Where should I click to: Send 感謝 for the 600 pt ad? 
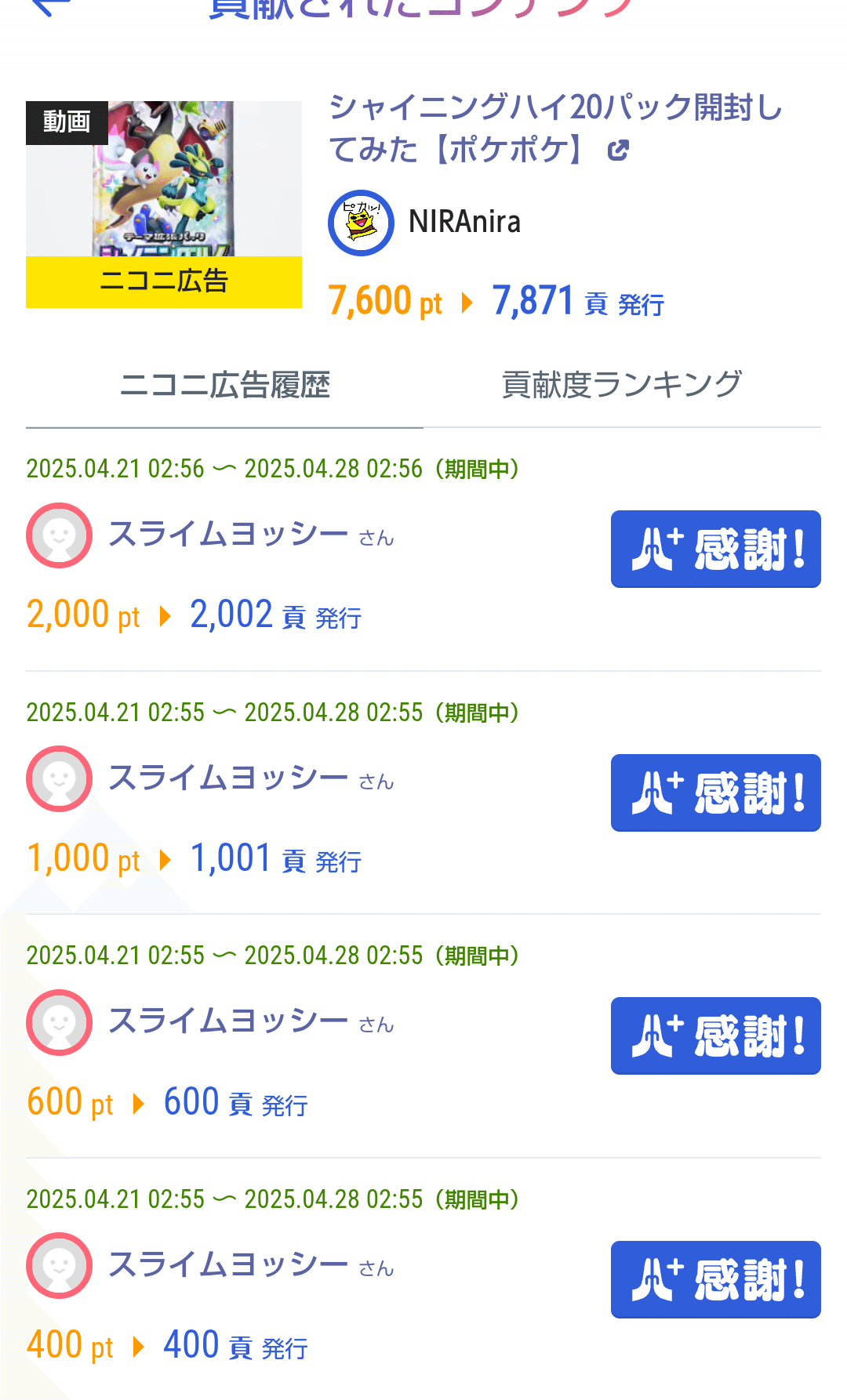(x=715, y=1035)
